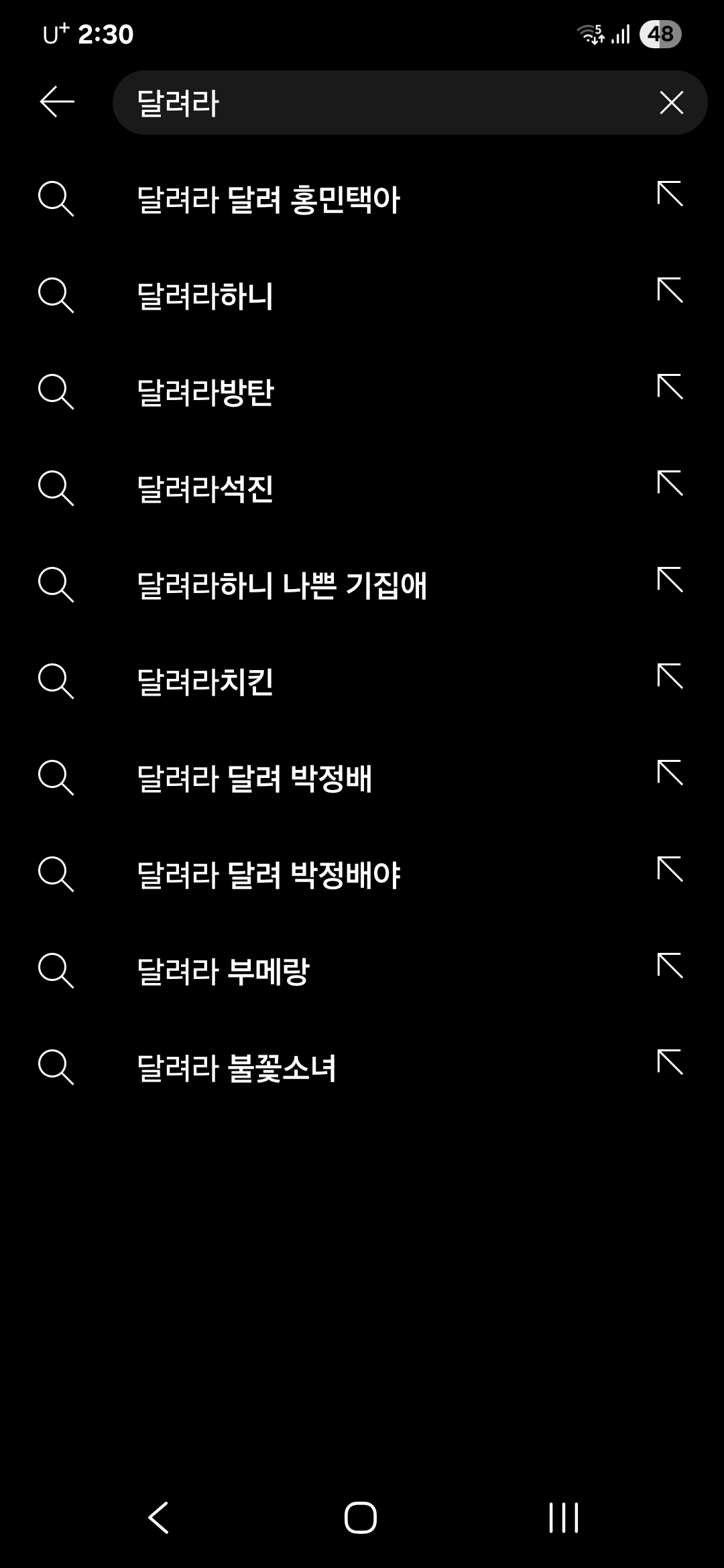
Task: Open the recent apps view
Action: 563,1517
